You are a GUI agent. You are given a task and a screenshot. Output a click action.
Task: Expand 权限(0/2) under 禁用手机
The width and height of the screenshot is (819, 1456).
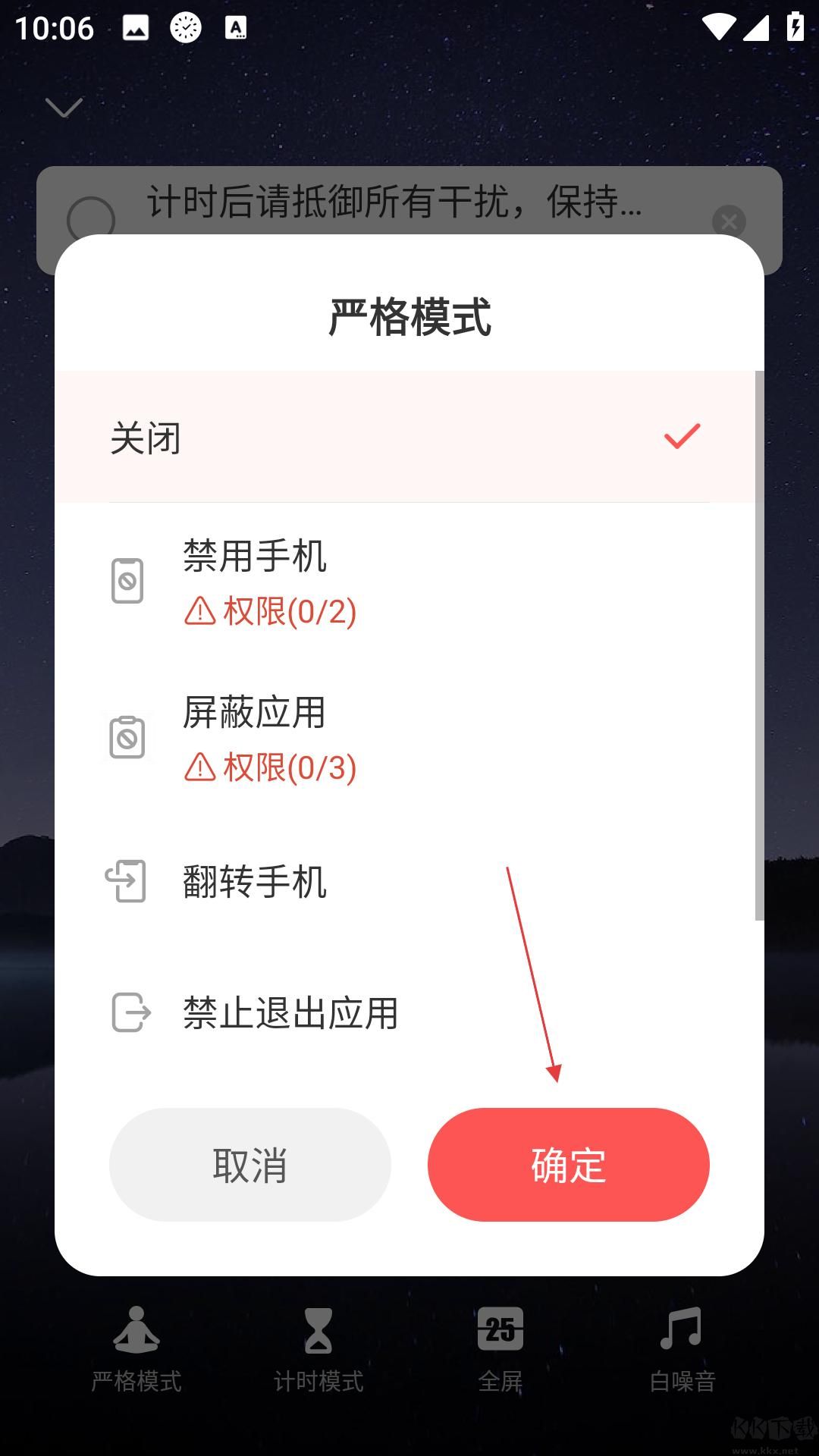click(x=269, y=611)
